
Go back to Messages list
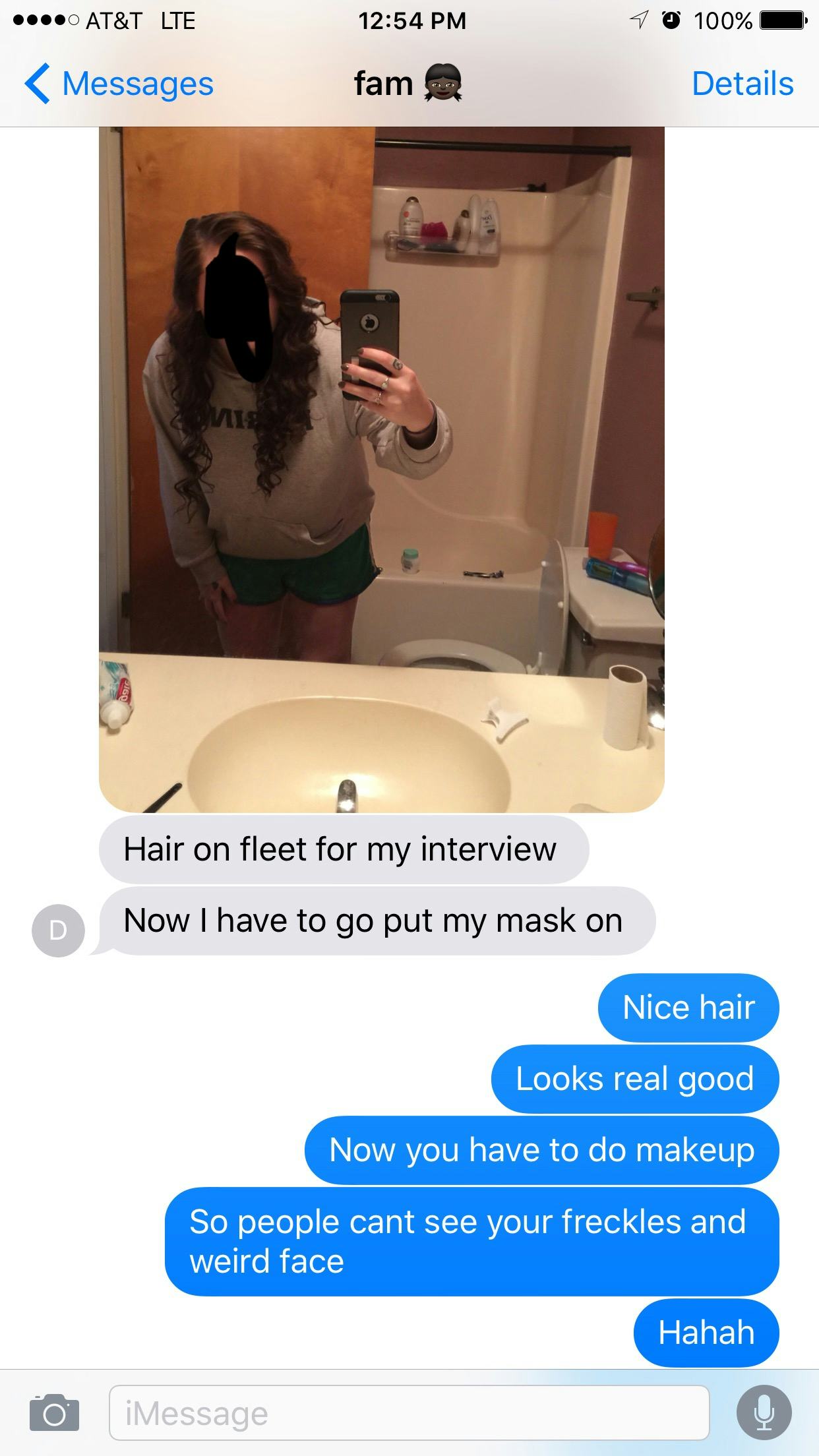click(119, 84)
